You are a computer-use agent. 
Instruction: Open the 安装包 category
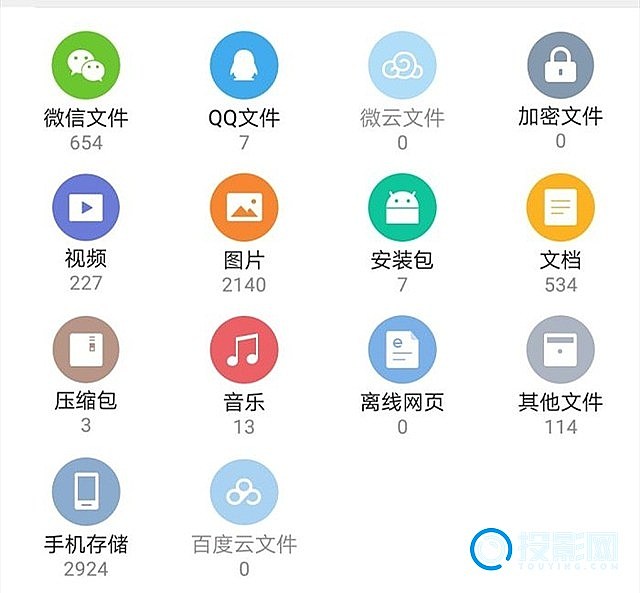pyautogui.click(x=402, y=208)
